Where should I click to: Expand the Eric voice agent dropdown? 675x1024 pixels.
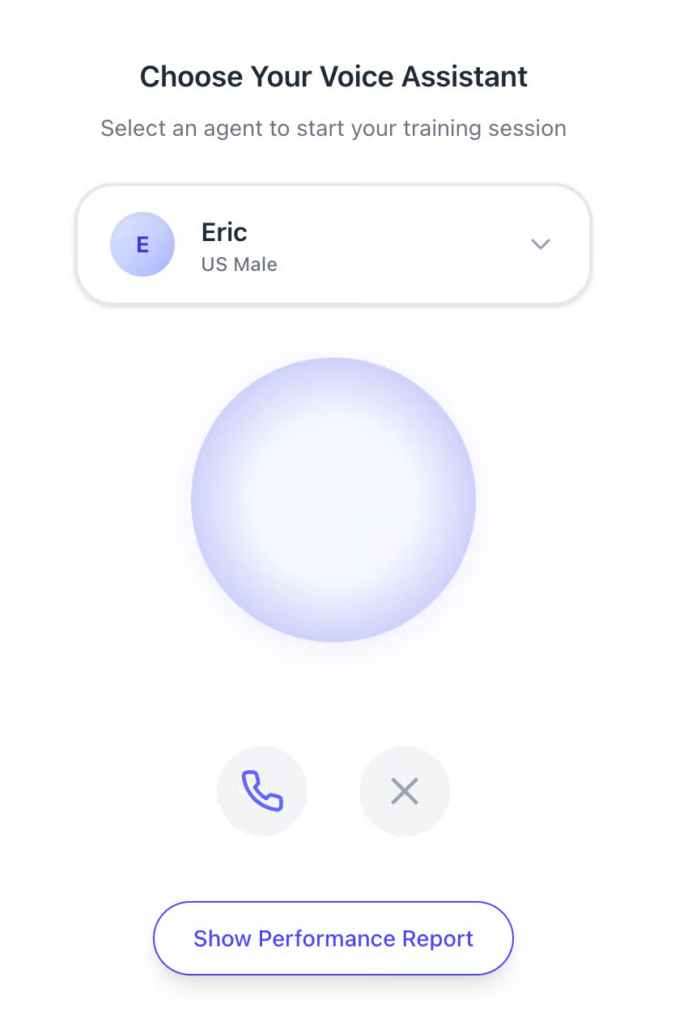click(x=540, y=244)
